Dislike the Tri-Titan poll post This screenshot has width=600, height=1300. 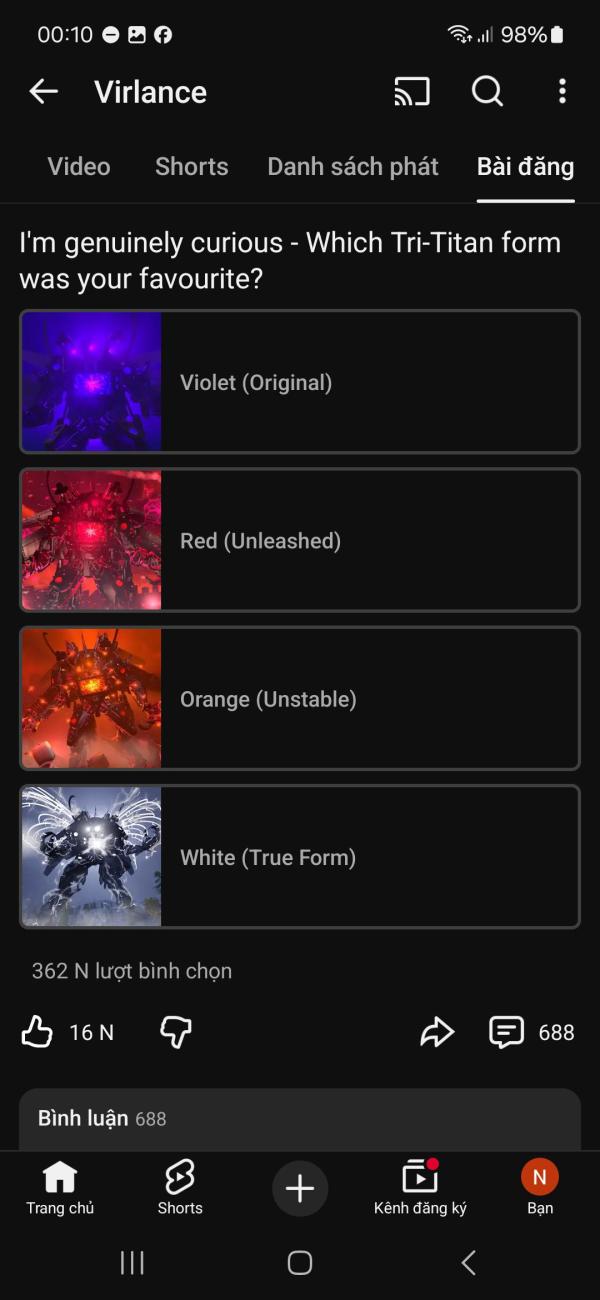(176, 1032)
